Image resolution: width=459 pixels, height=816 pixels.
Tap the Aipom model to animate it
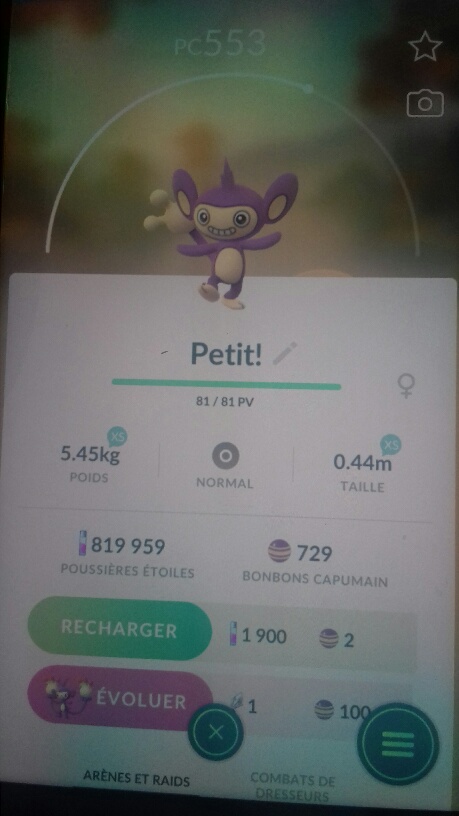(x=221, y=233)
